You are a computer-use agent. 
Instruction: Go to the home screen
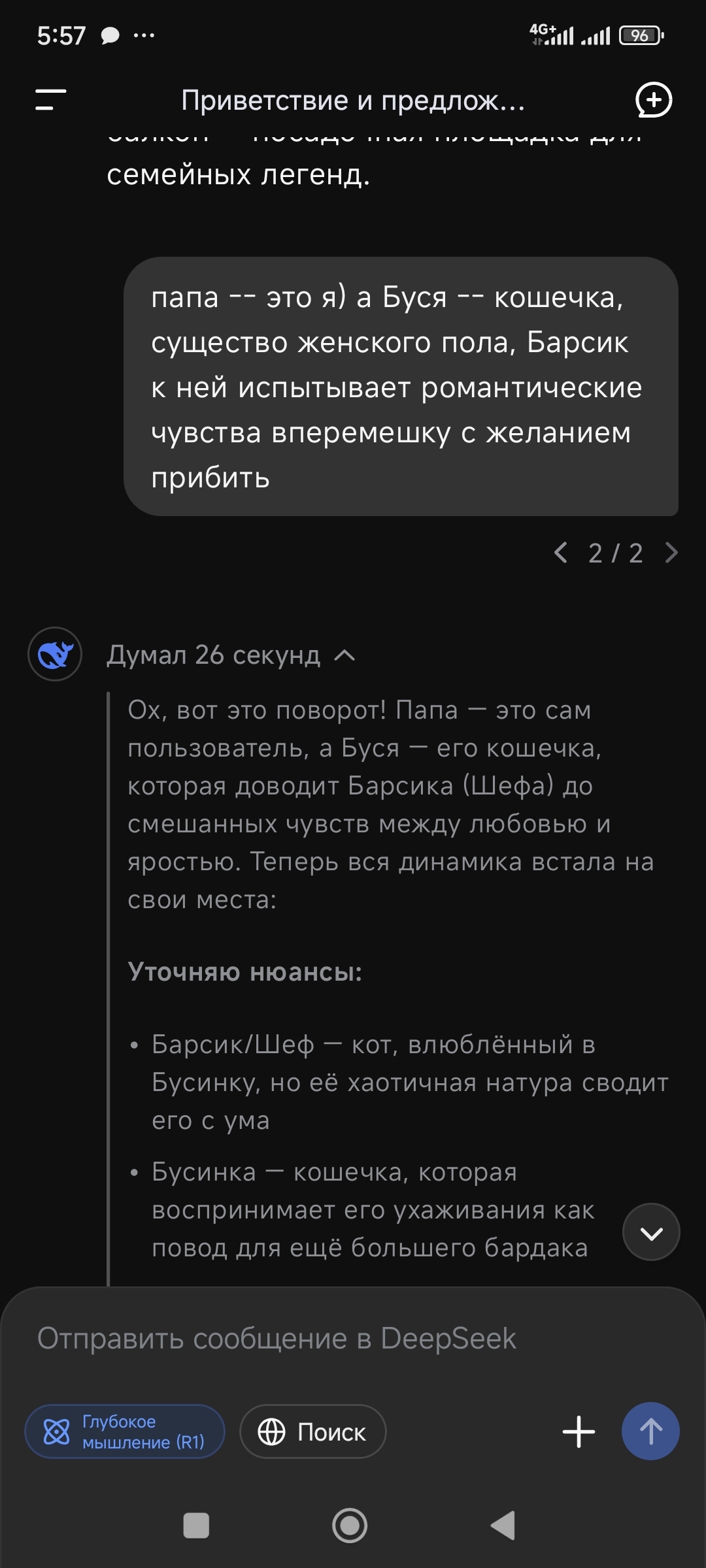[x=350, y=1526]
